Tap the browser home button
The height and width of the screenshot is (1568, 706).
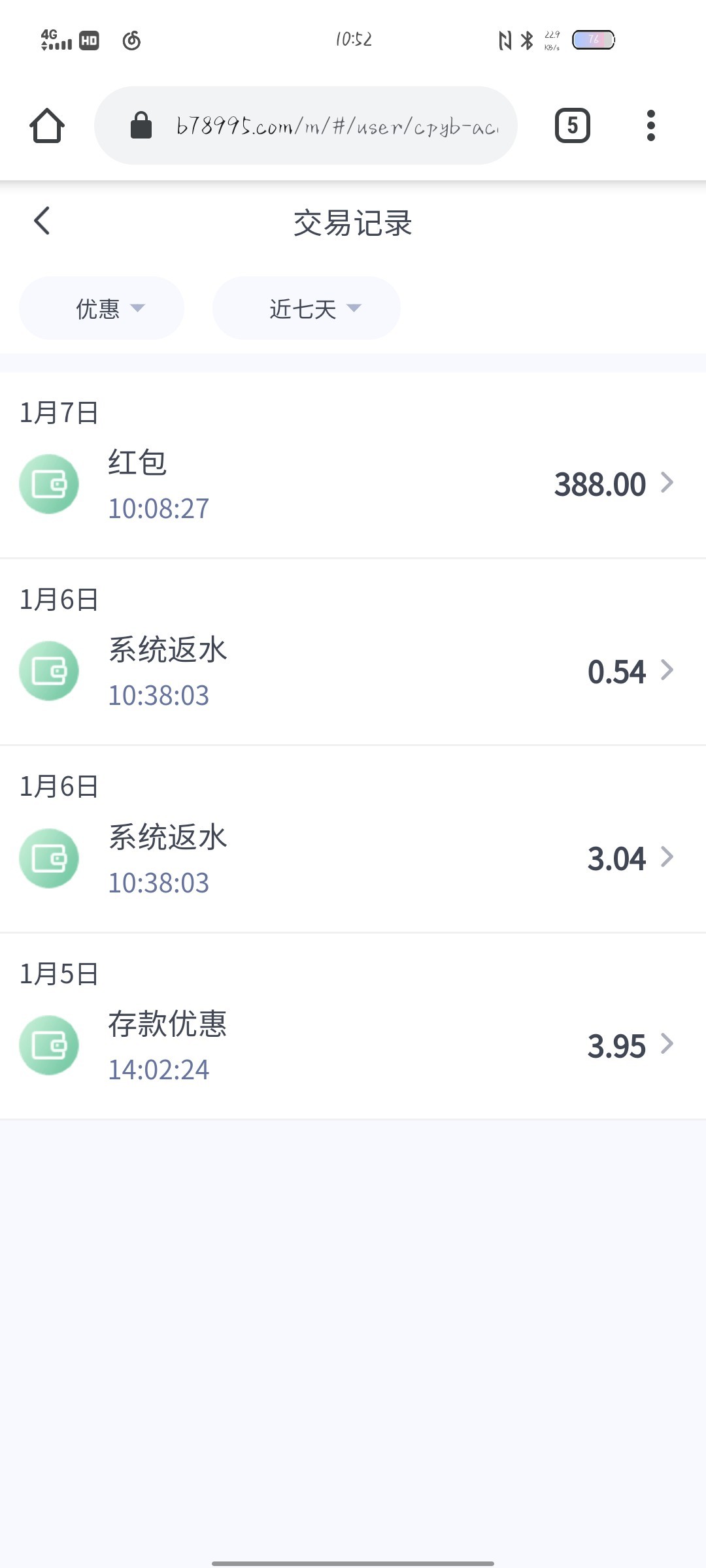[47, 125]
